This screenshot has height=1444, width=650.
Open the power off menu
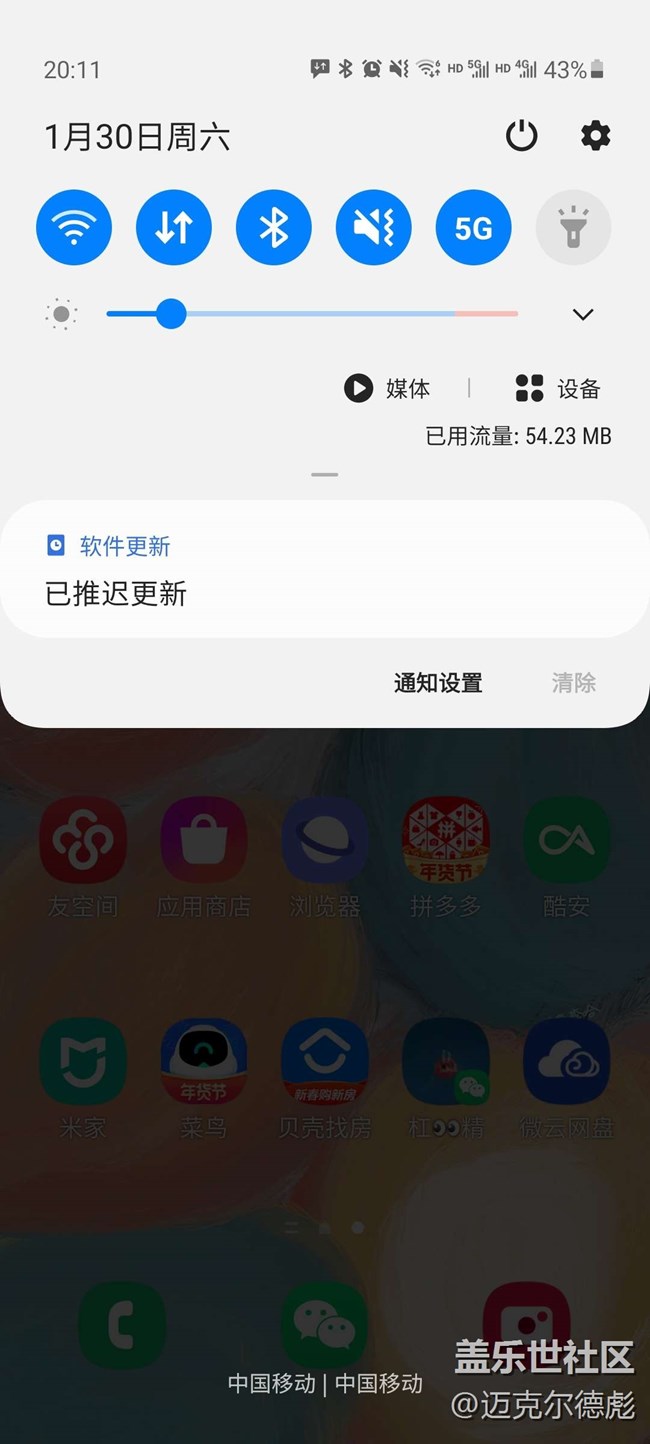pyautogui.click(x=521, y=136)
